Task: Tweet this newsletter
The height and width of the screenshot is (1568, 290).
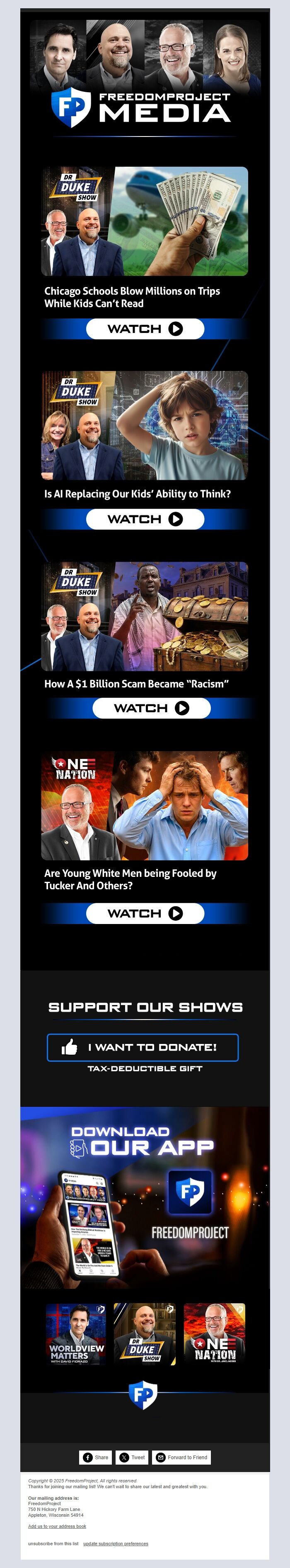Action: click(x=132, y=1457)
